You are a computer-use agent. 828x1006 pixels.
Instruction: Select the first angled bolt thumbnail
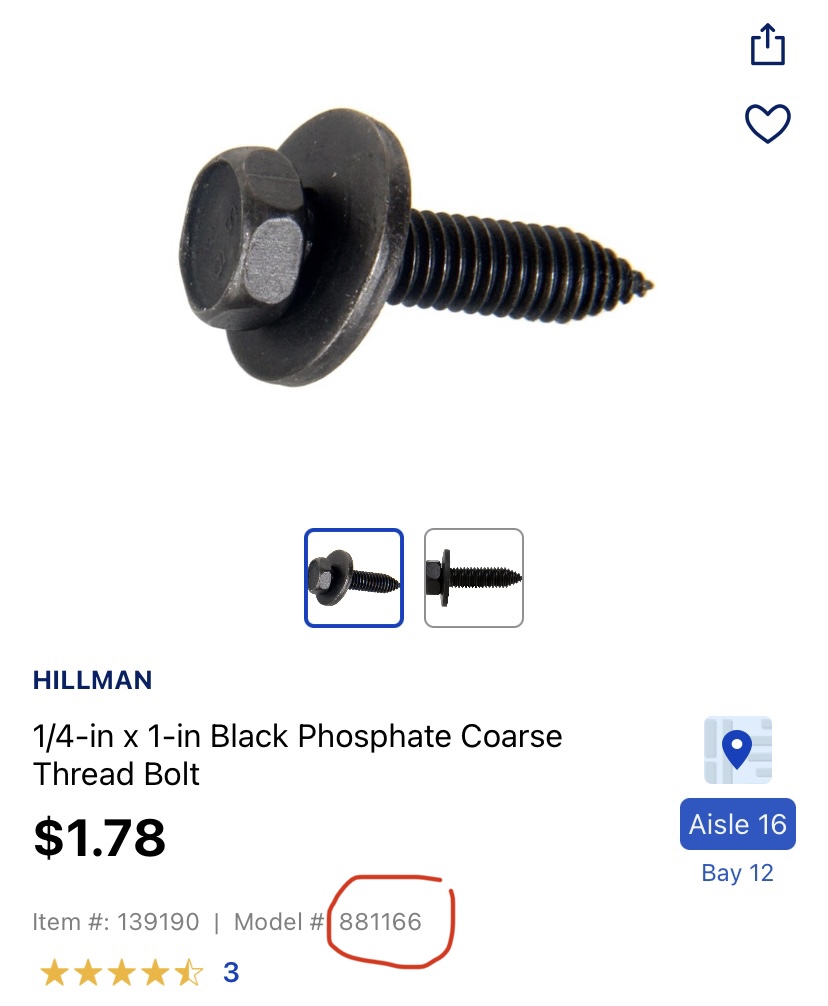click(x=354, y=578)
